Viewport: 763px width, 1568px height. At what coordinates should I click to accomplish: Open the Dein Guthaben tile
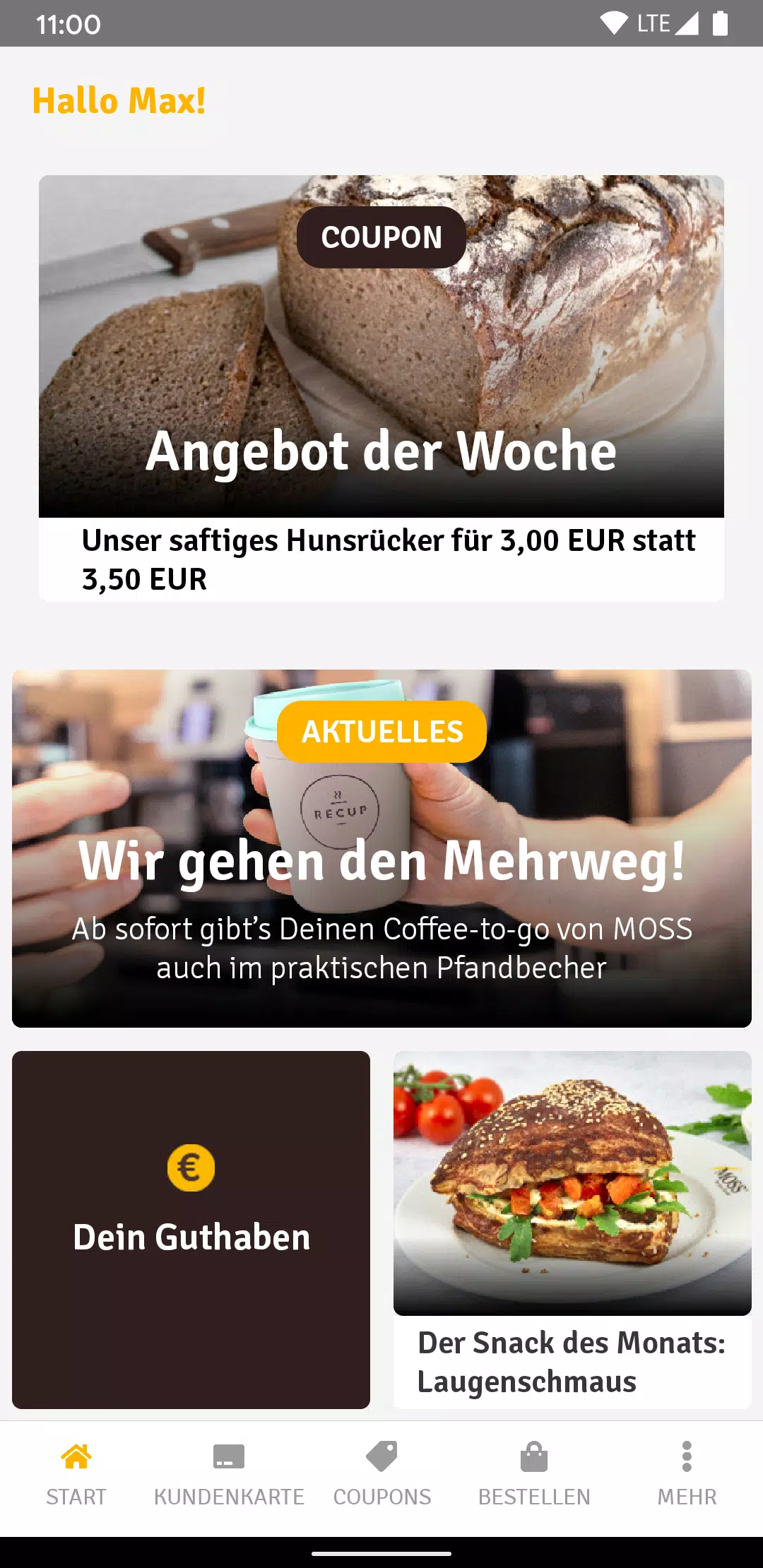[191, 1230]
